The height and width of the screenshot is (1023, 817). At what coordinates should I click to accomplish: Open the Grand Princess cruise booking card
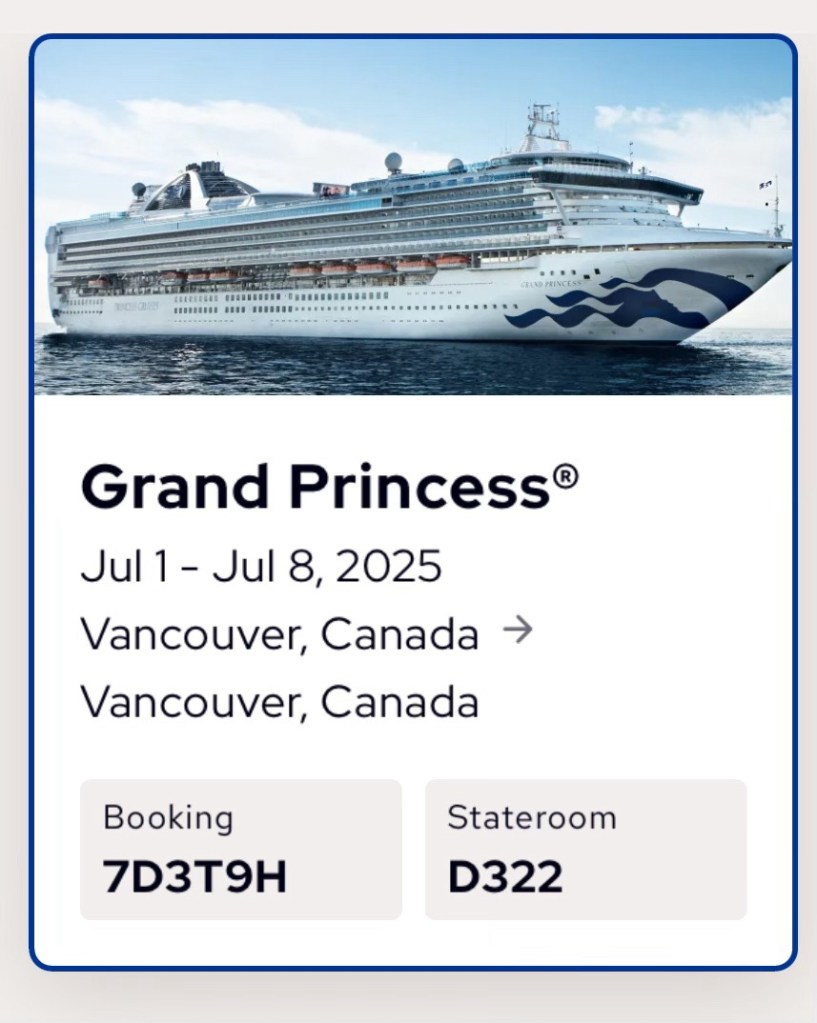click(x=412, y=500)
